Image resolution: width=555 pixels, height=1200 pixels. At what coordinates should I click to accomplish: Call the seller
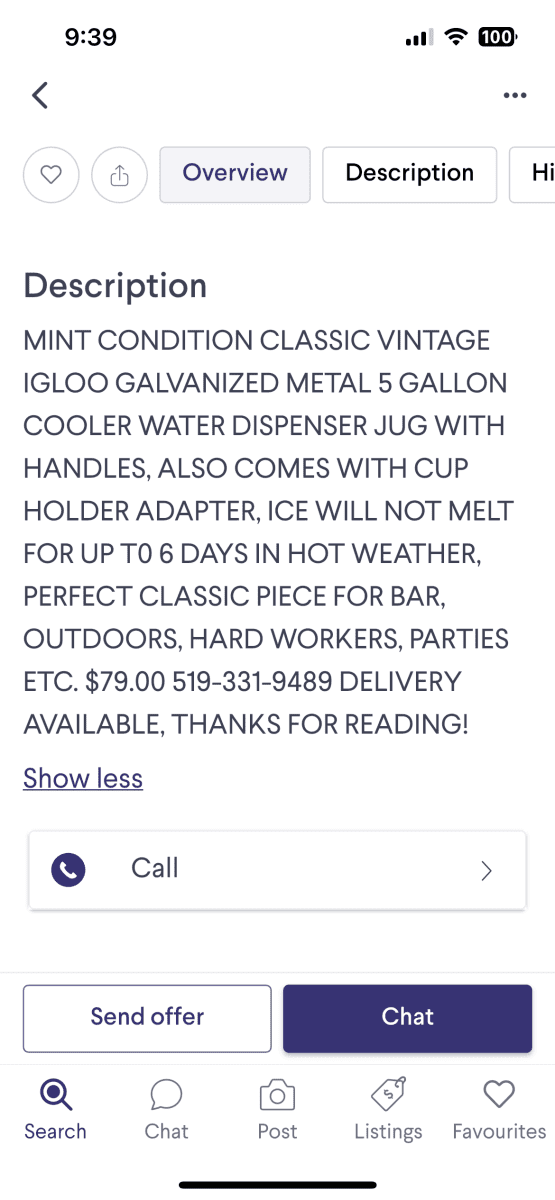(x=277, y=870)
